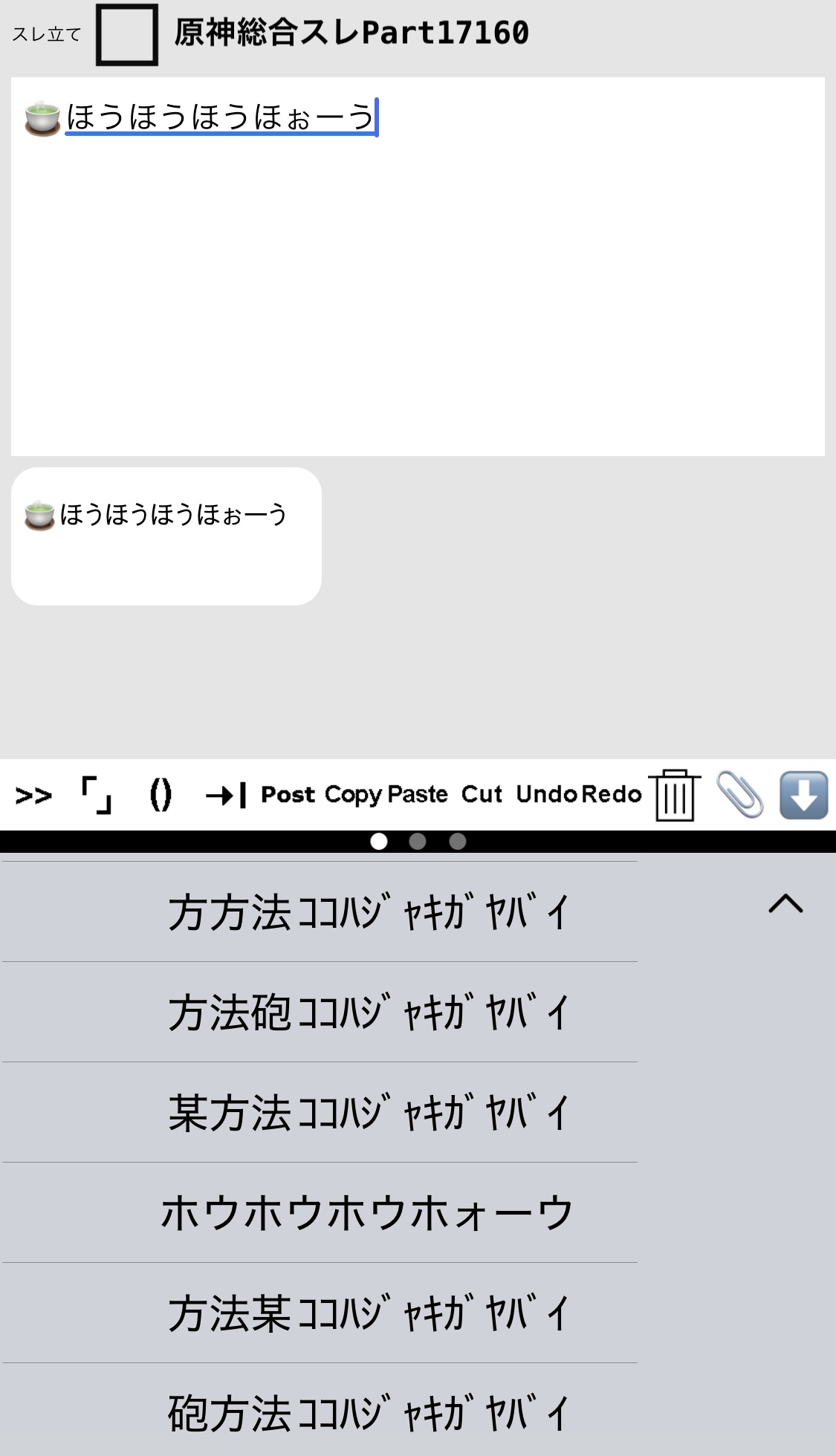The image size is (836, 1456).
Task: Cut the selected text
Action: tap(482, 795)
